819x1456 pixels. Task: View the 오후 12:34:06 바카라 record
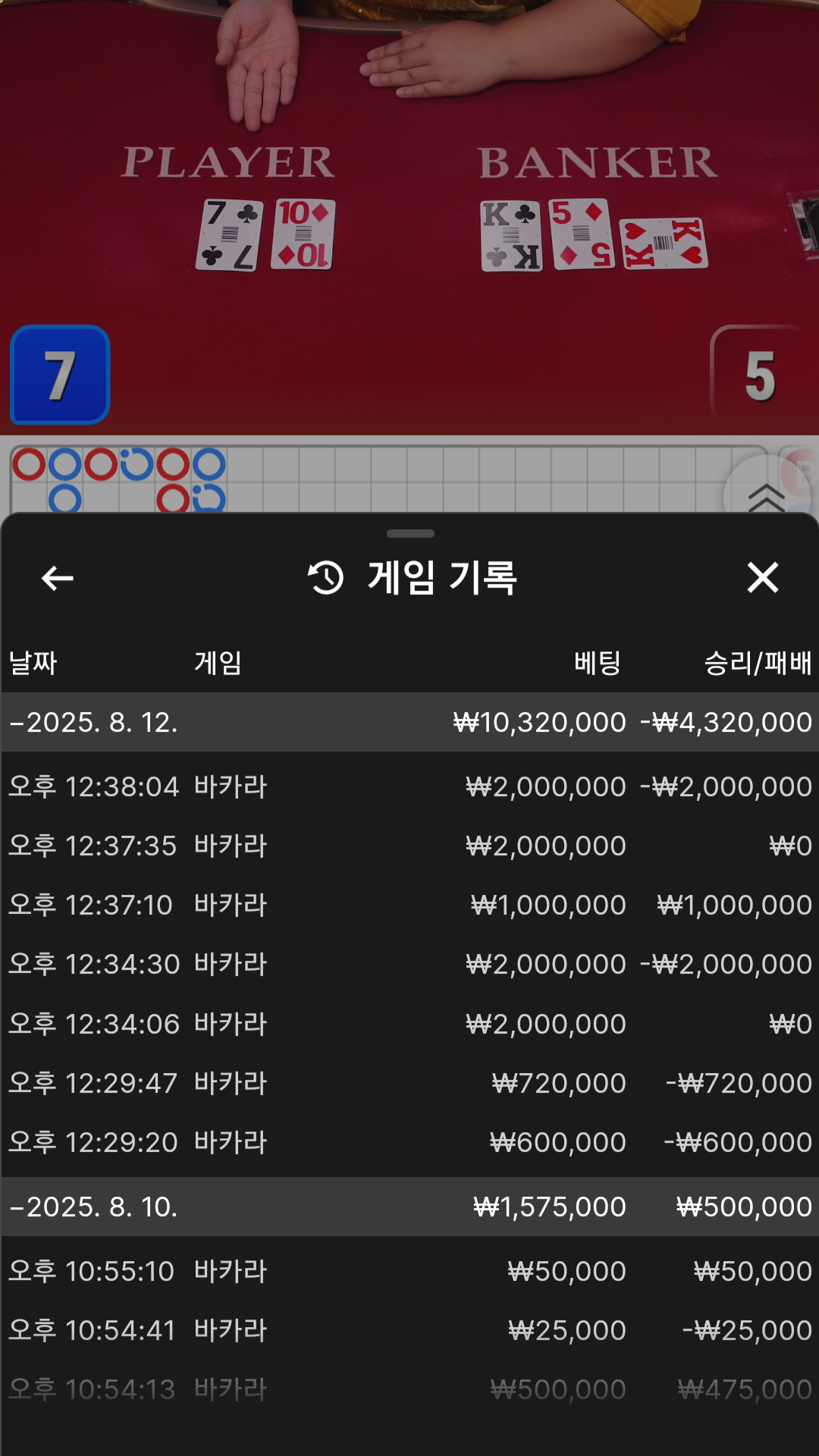coord(409,1024)
